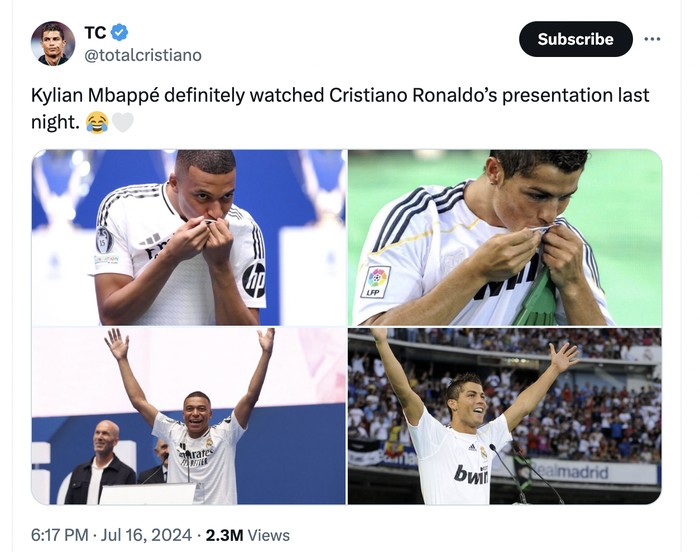The width and height of the screenshot is (700, 552).
Task: Open the post's three-dot overflow menu
Action: 652,39
